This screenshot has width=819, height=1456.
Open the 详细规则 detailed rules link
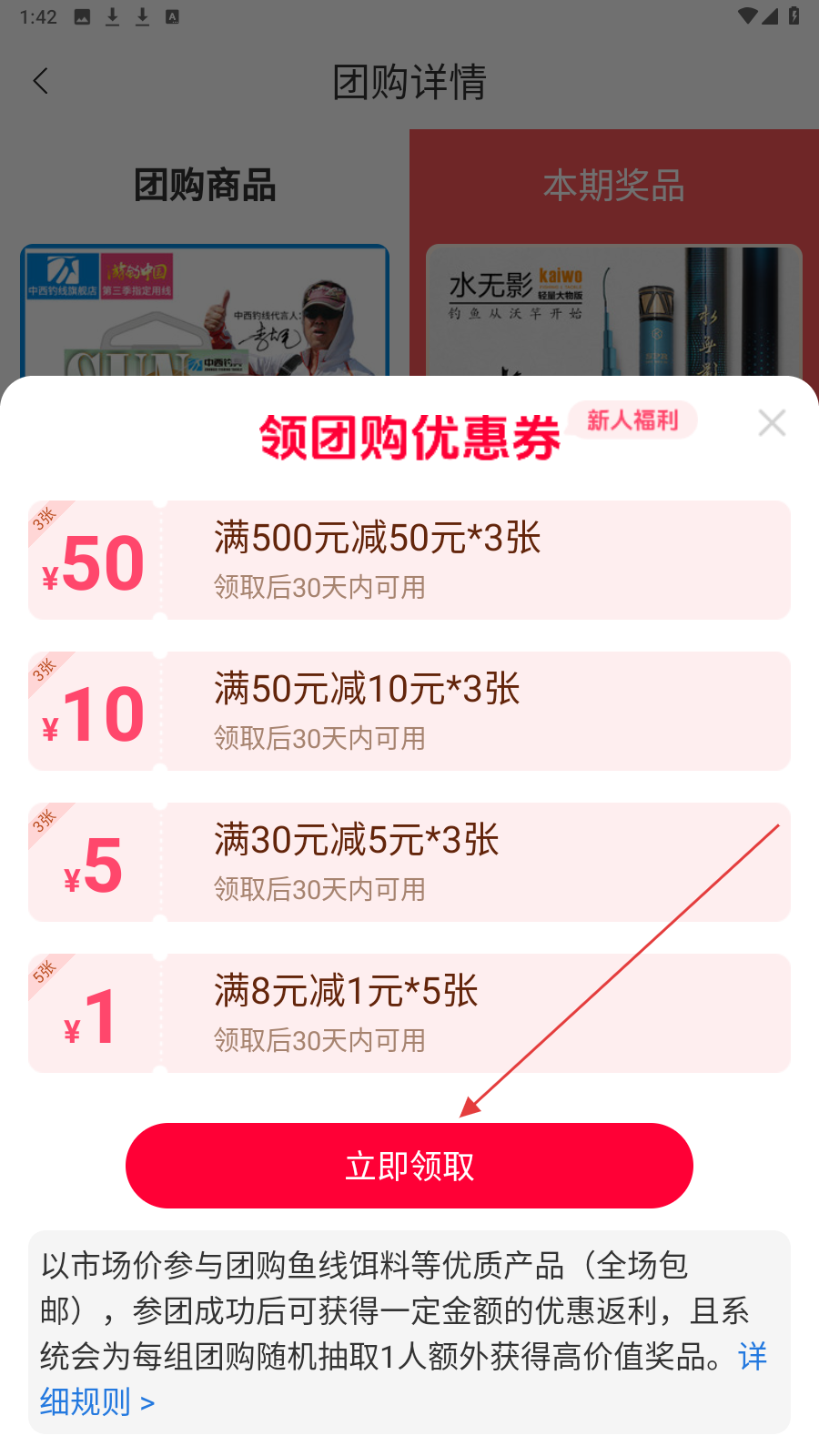click(96, 1402)
